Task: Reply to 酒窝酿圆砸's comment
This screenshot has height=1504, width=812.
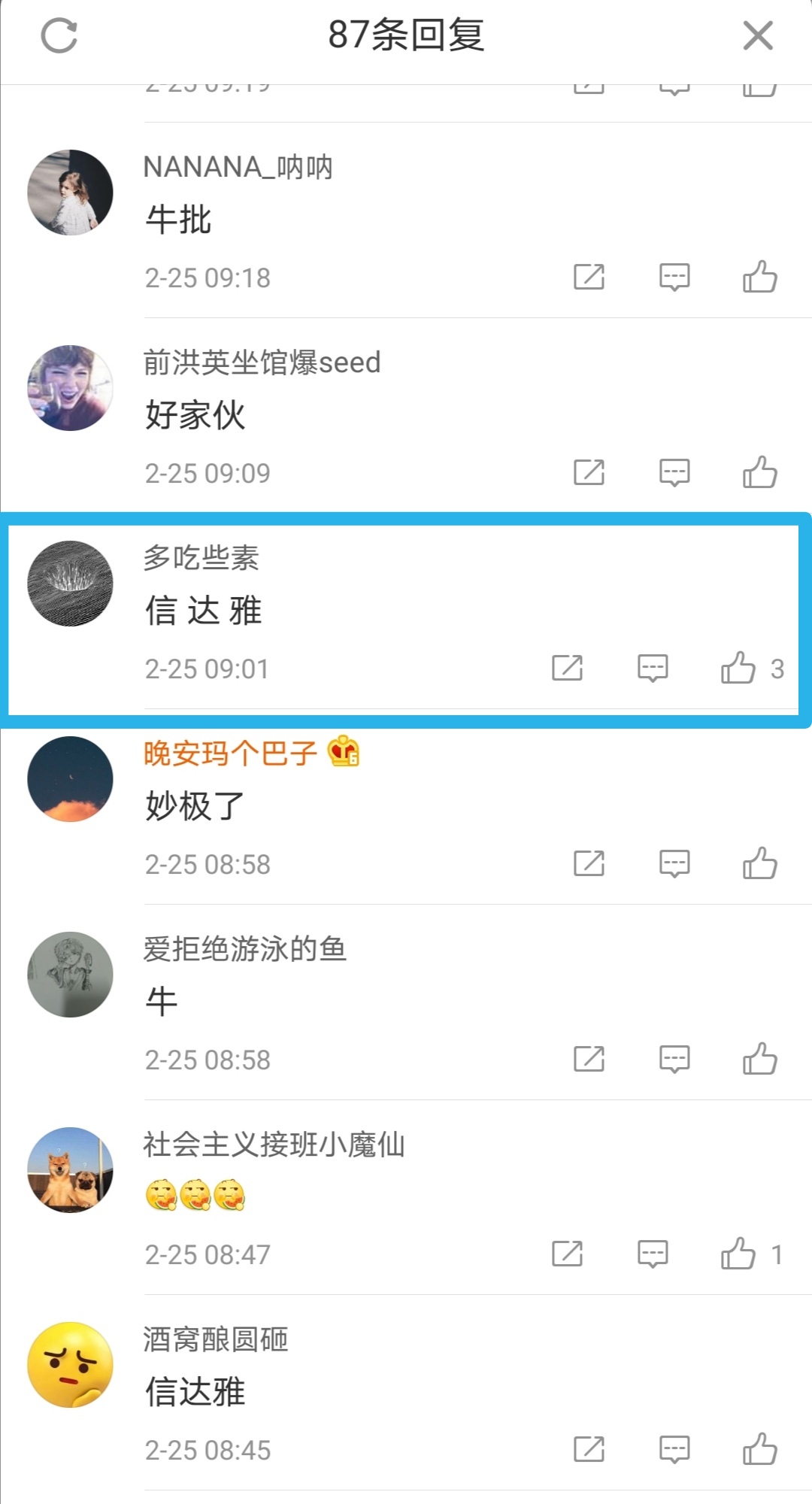Action: (x=674, y=1449)
